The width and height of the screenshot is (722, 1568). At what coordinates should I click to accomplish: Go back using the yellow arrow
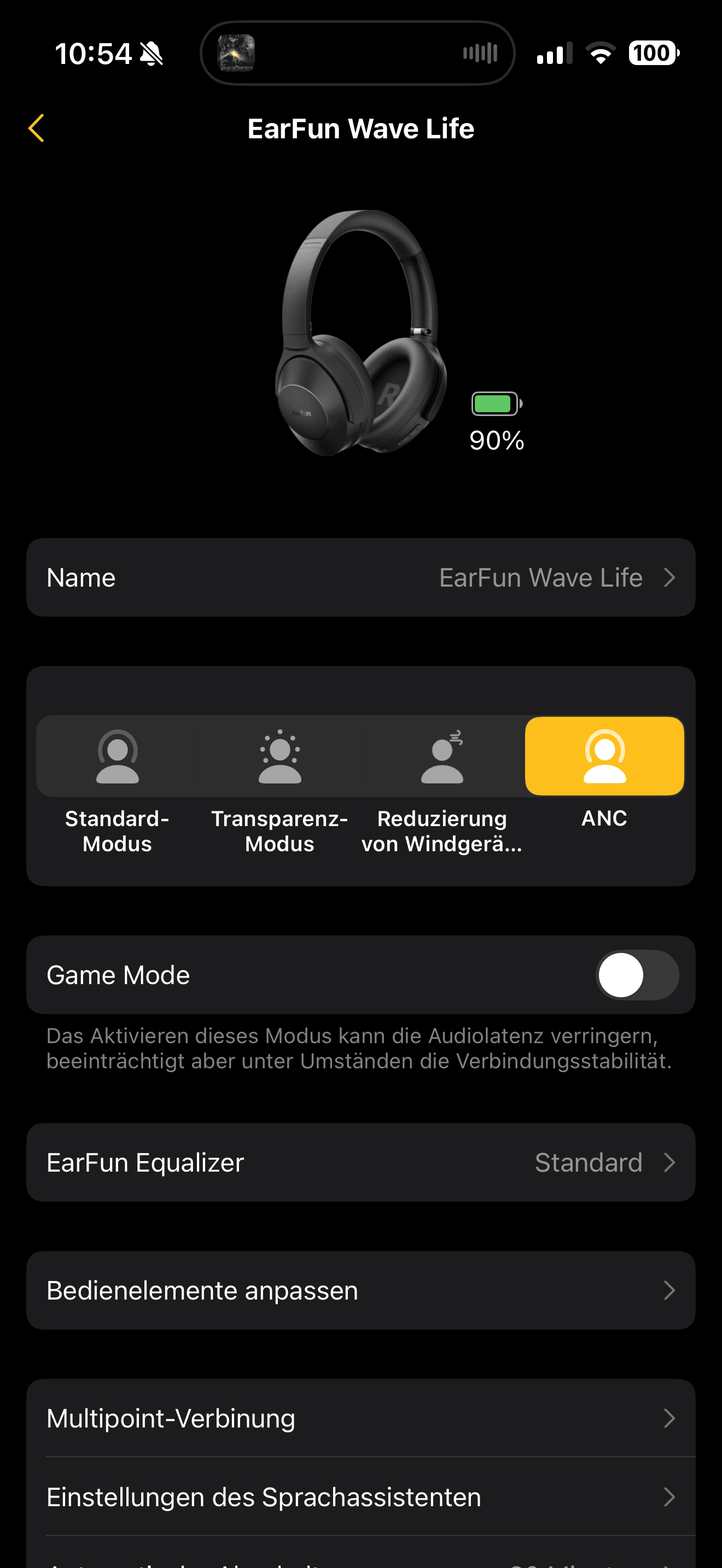coord(37,128)
